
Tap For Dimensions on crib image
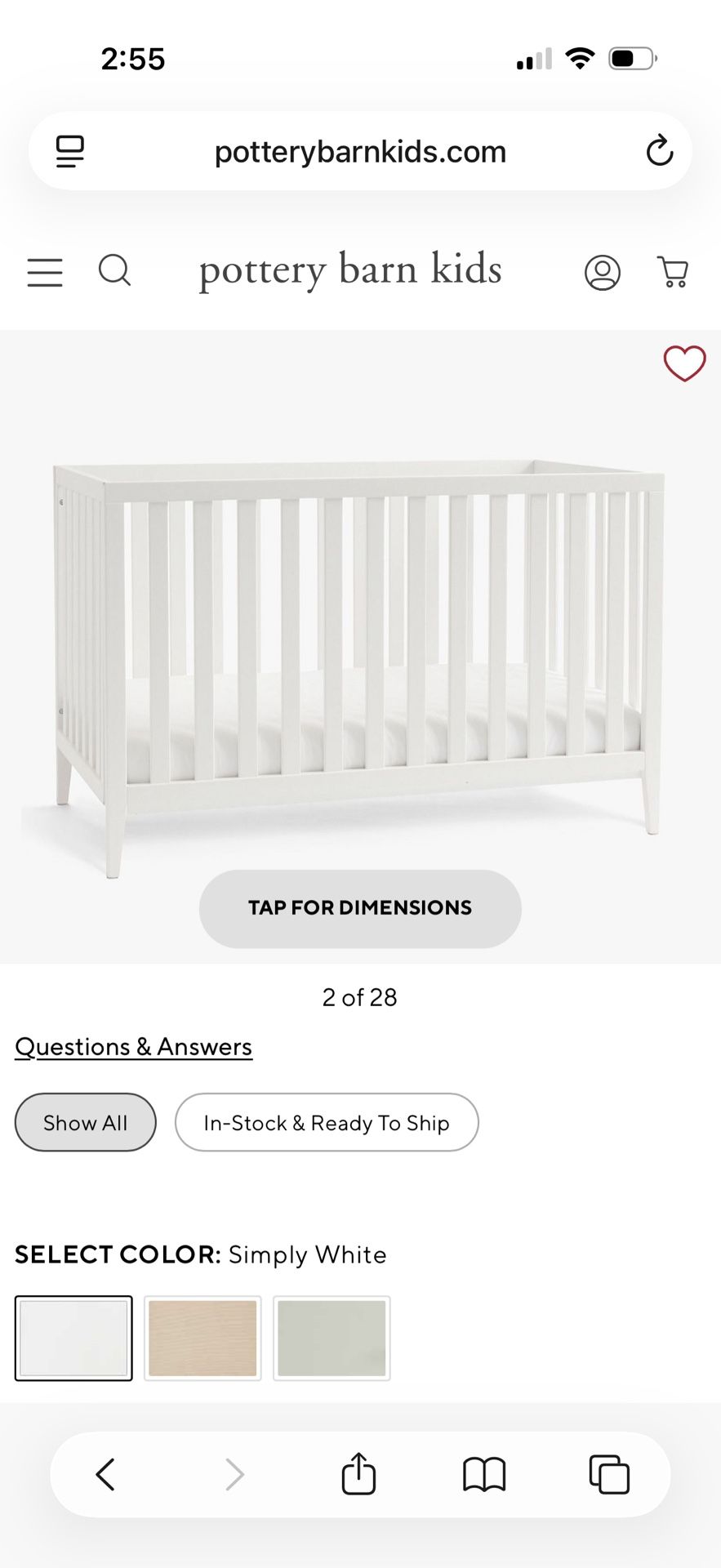click(359, 907)
